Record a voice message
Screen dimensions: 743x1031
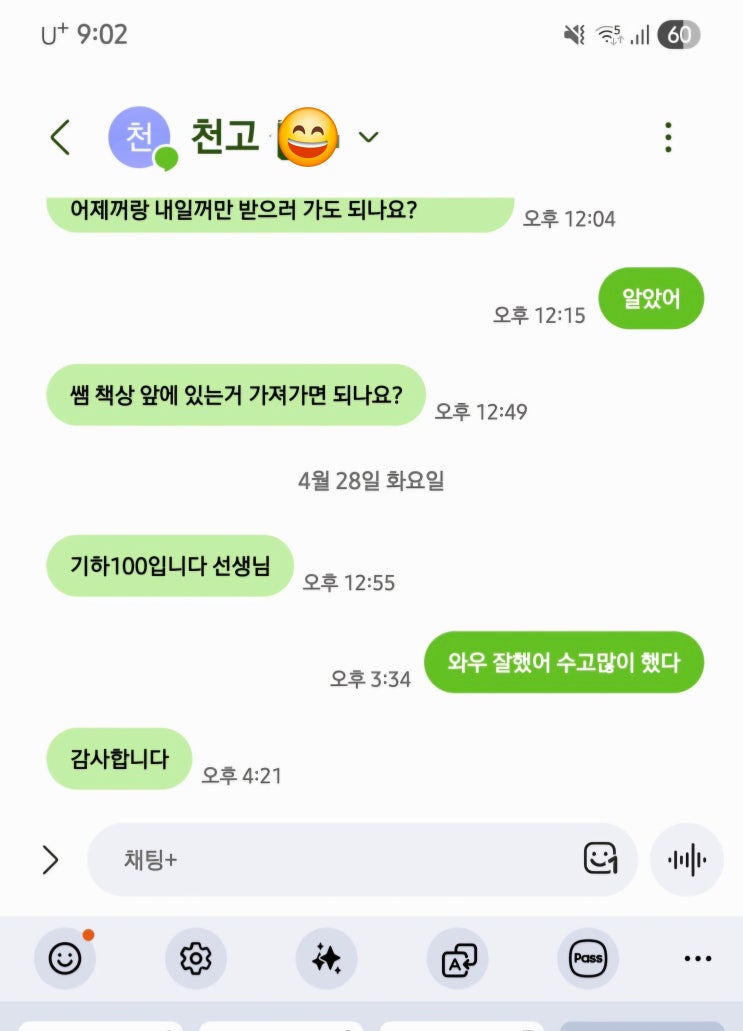(x=686, y=859)
